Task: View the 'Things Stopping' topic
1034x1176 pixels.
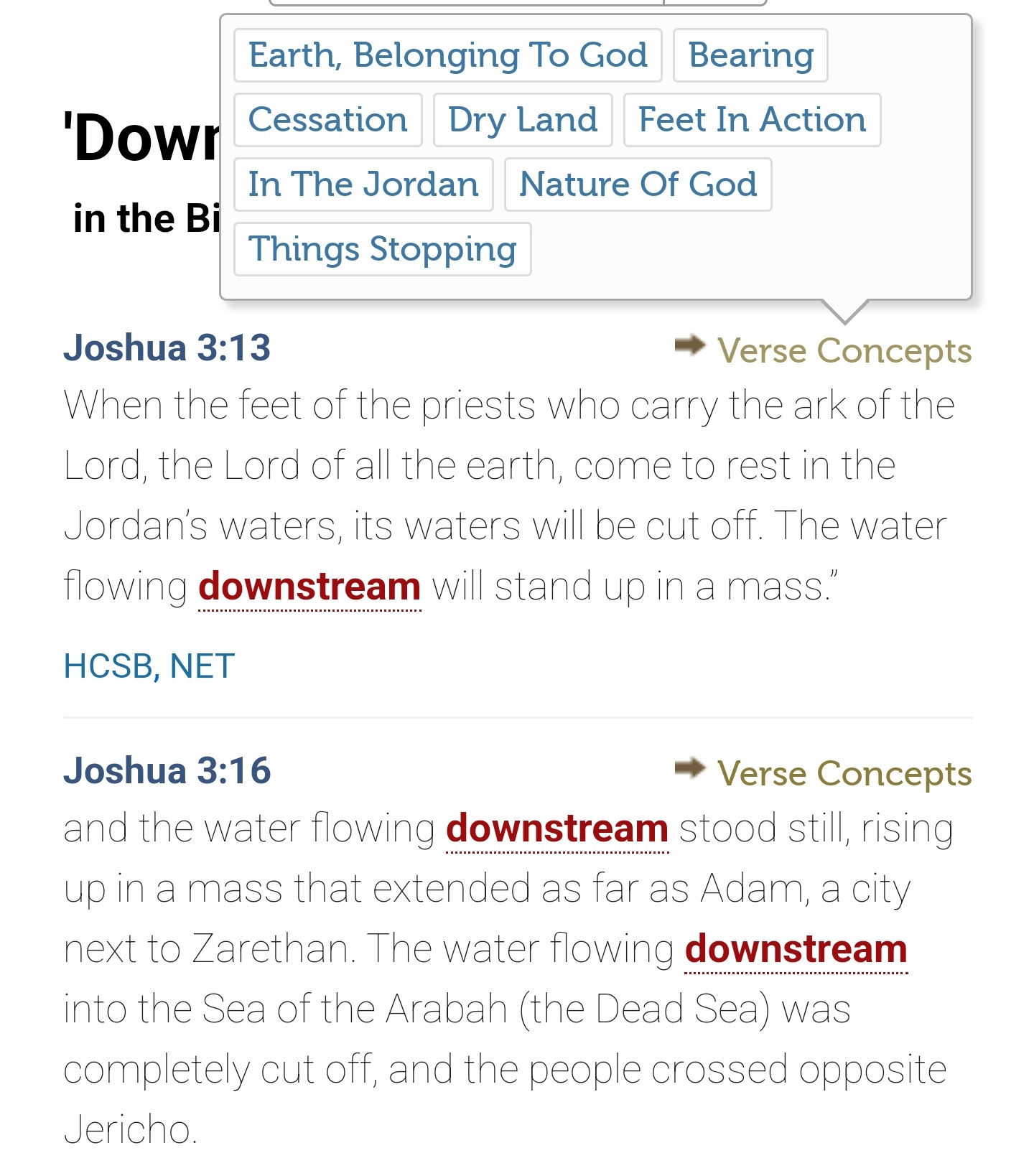Action: [382, 248]
